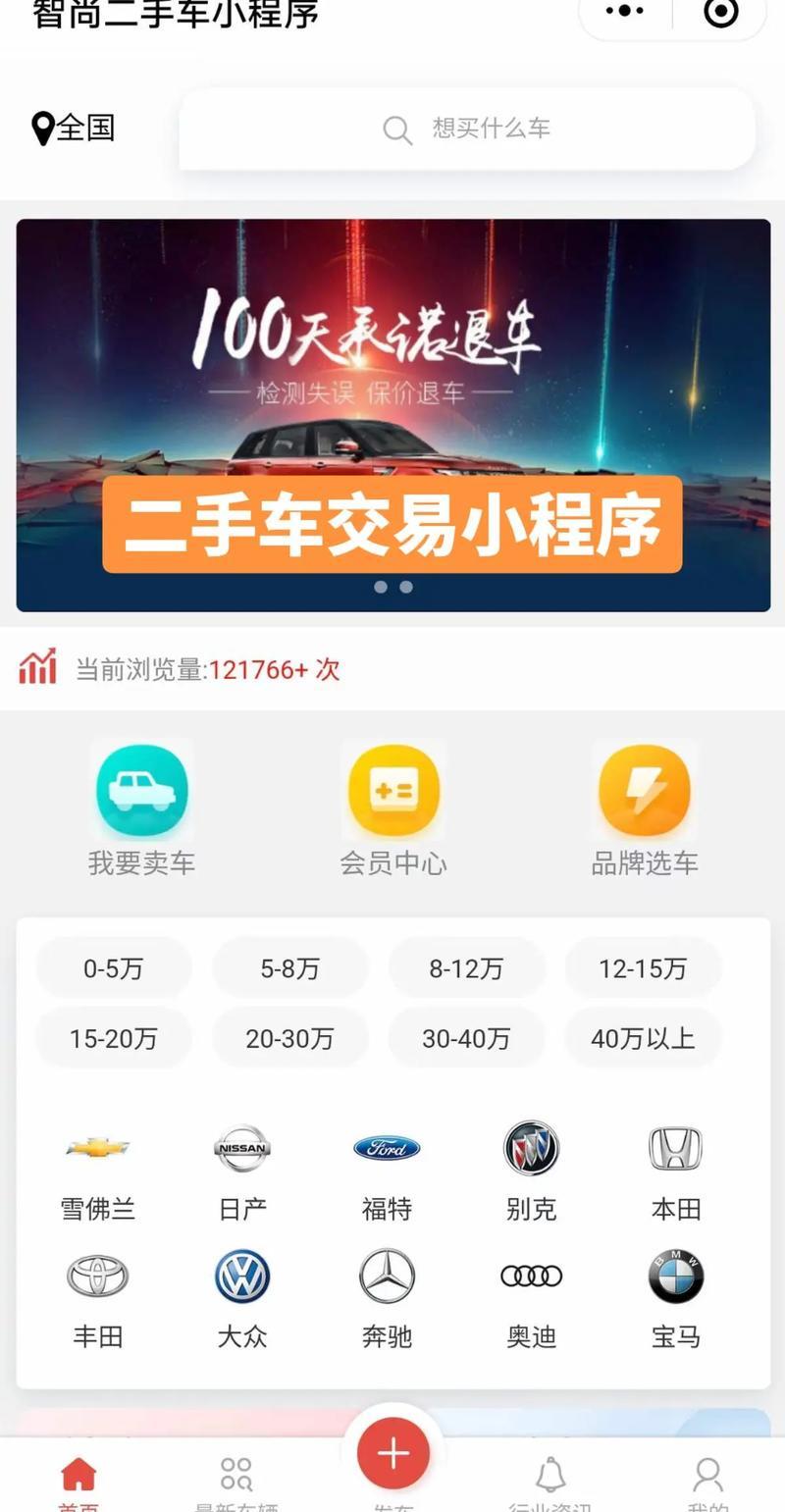This screenshot has height=1512, width=785.
Task: Select the 奔驰 Mercedes star logo
Action: (387, 1275)
